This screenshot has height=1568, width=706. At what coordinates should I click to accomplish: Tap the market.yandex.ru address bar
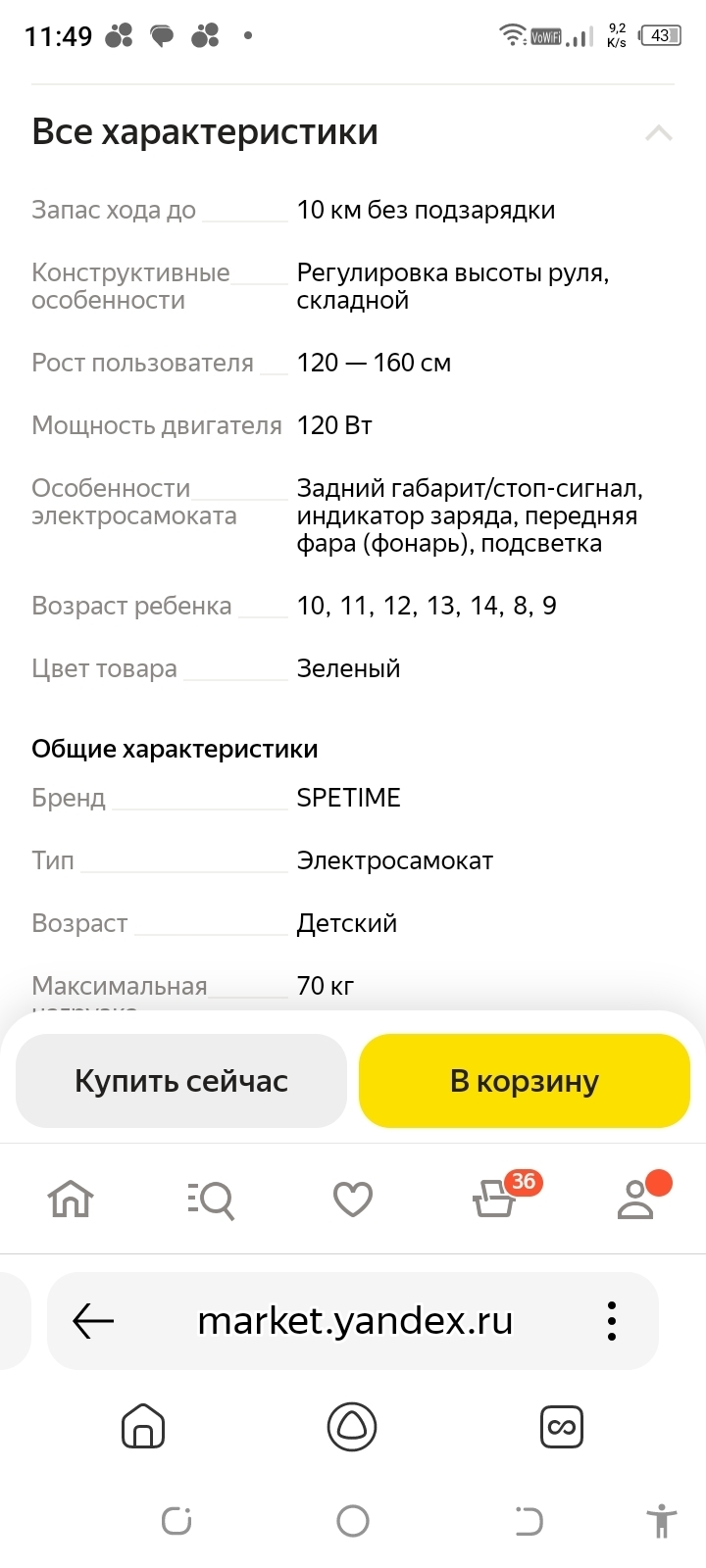[355, 1321]
